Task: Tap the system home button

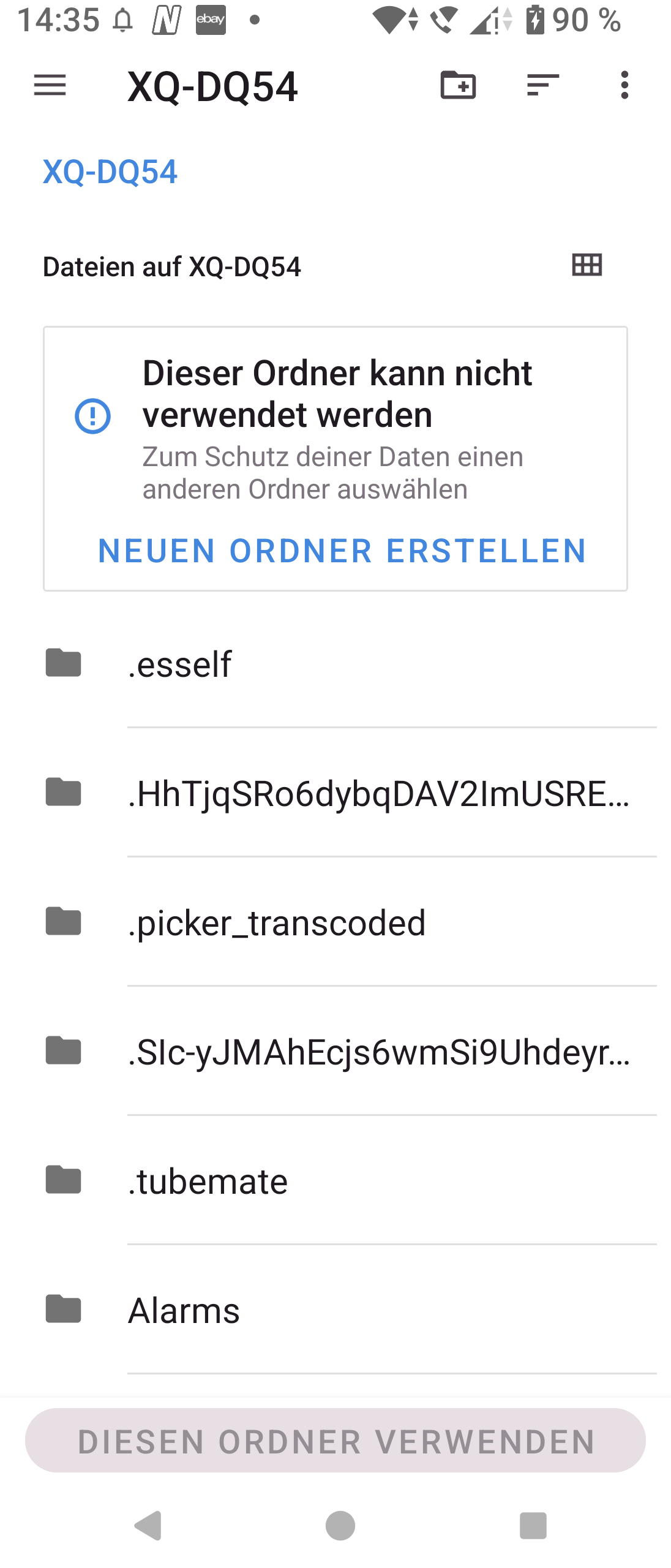Action: point(340,1525)
